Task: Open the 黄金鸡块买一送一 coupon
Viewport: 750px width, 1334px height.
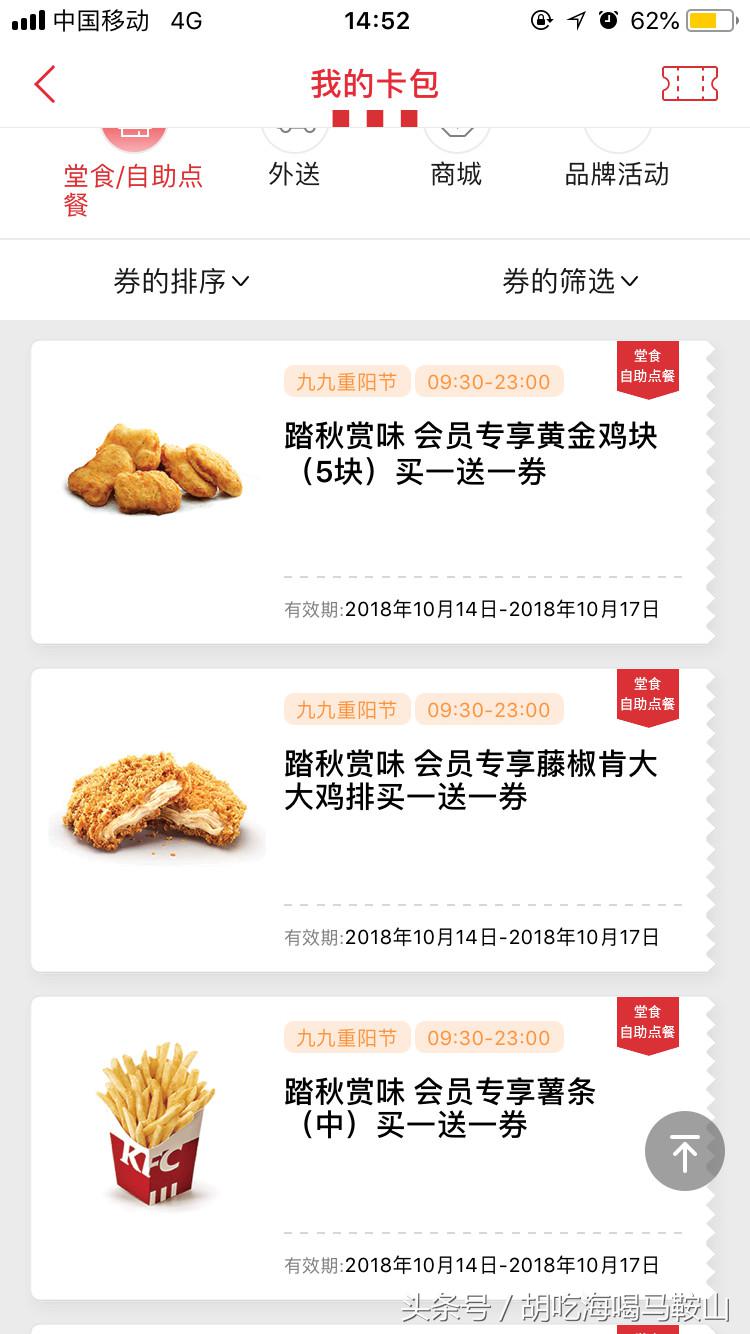Action: pos(469,450)
